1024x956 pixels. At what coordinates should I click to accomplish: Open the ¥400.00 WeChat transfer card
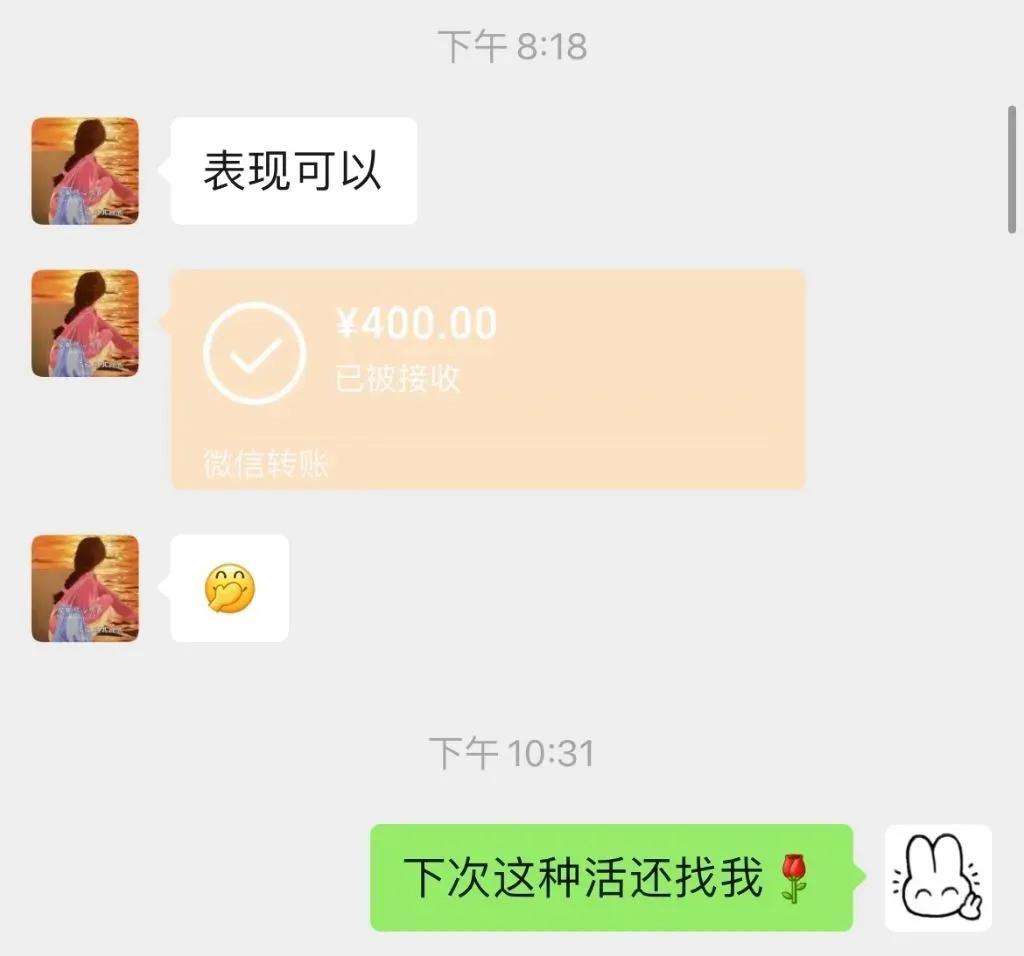tap(488, 378)
